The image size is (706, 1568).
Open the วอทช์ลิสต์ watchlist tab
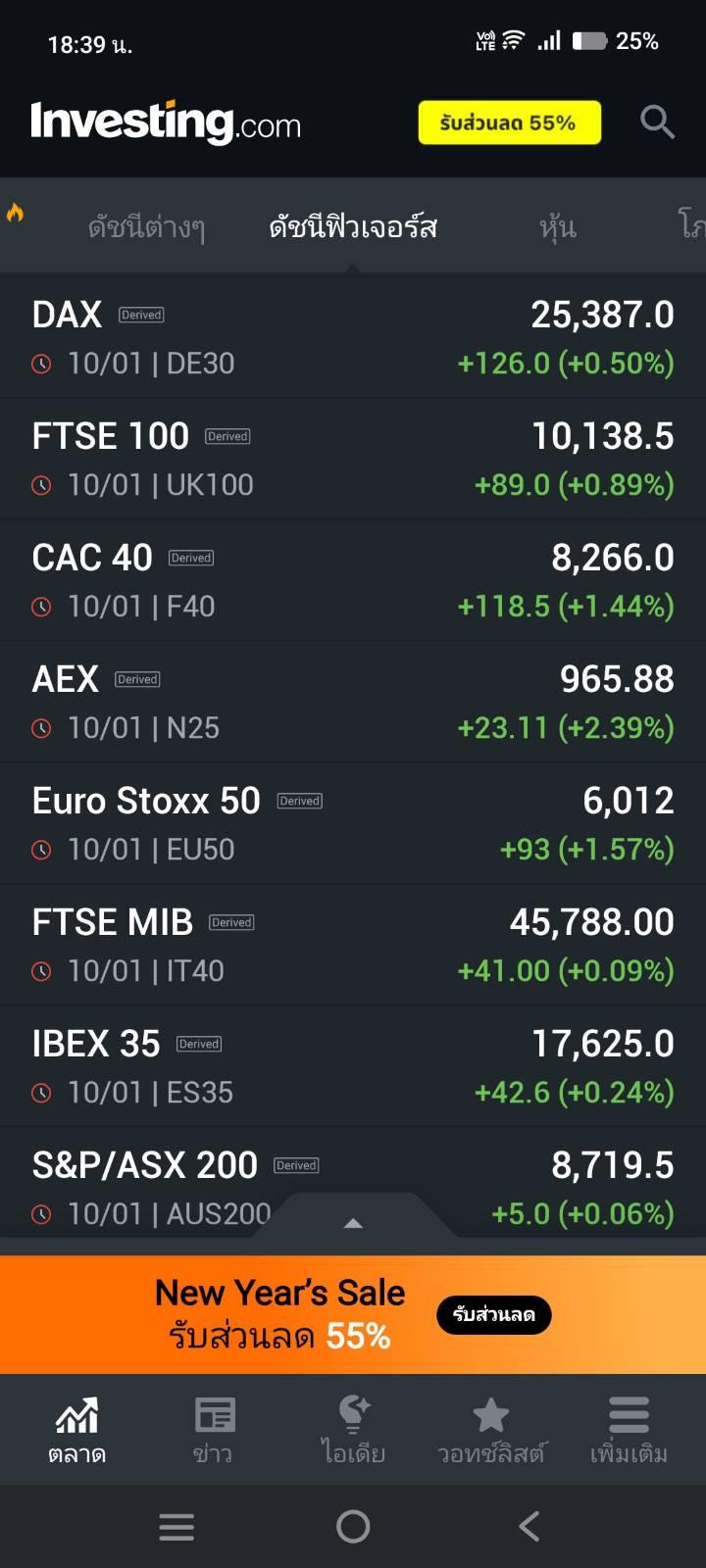point(491,1430)
